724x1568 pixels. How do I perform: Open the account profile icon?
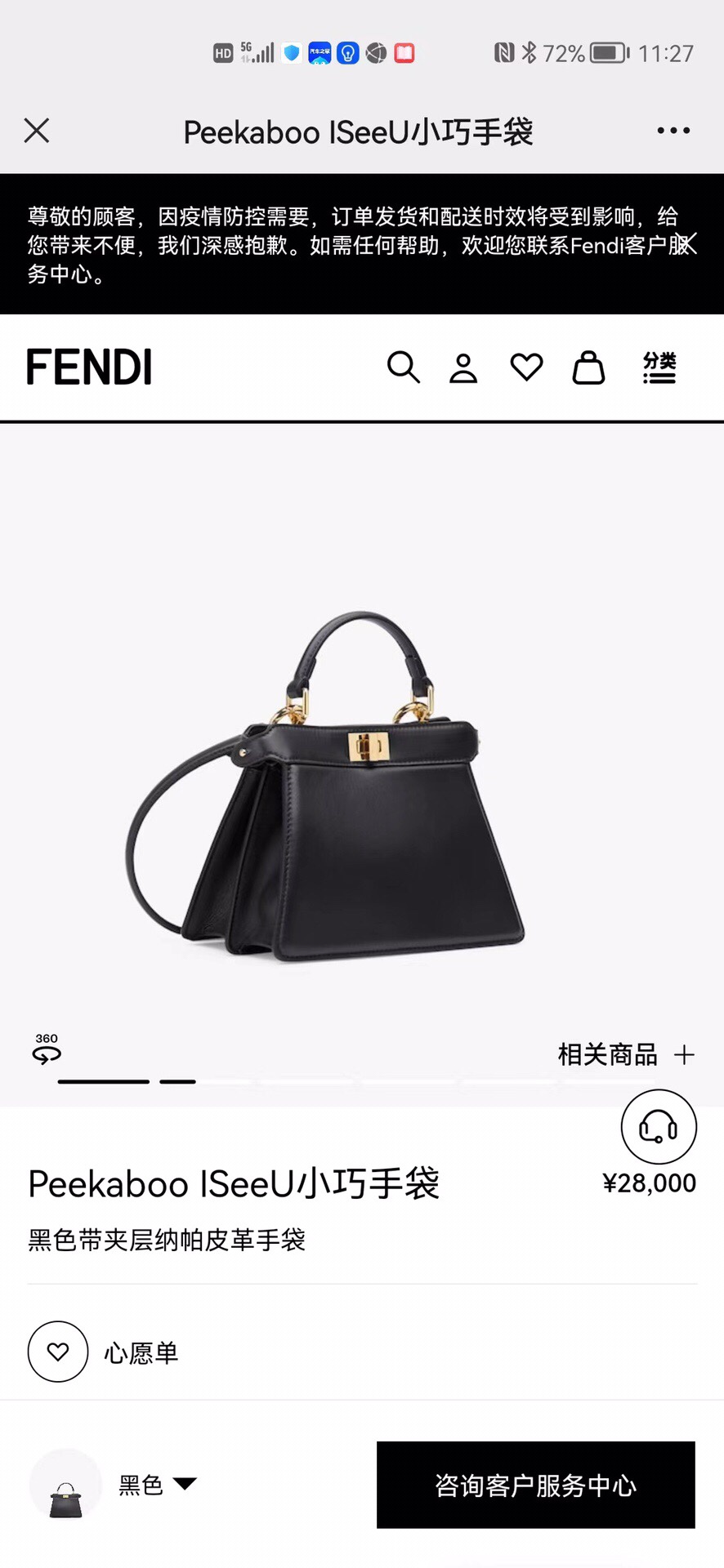[463, 368]
